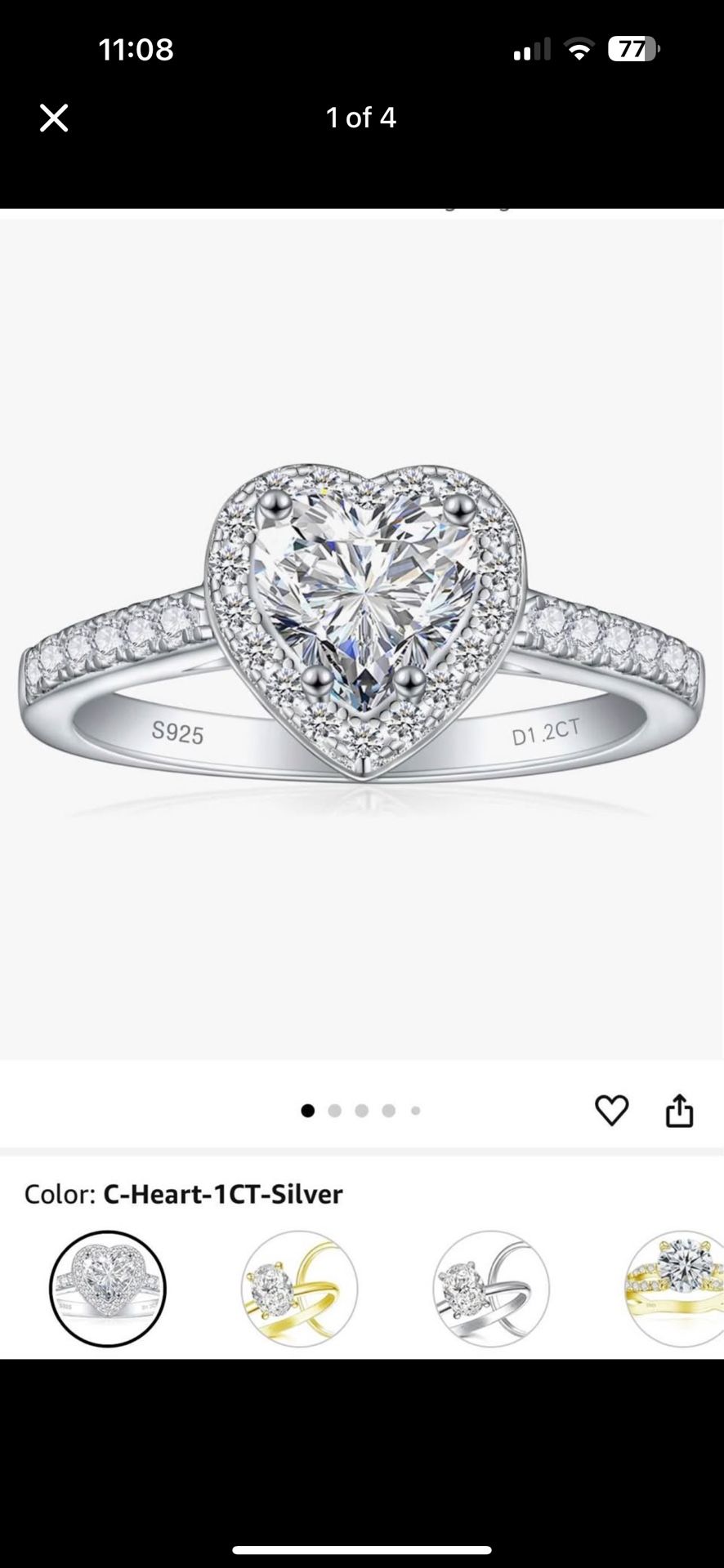The width and height of the screenshot is (724, 1568).
Task: Tap the main heart ring photo
Action: pos(362,621)
